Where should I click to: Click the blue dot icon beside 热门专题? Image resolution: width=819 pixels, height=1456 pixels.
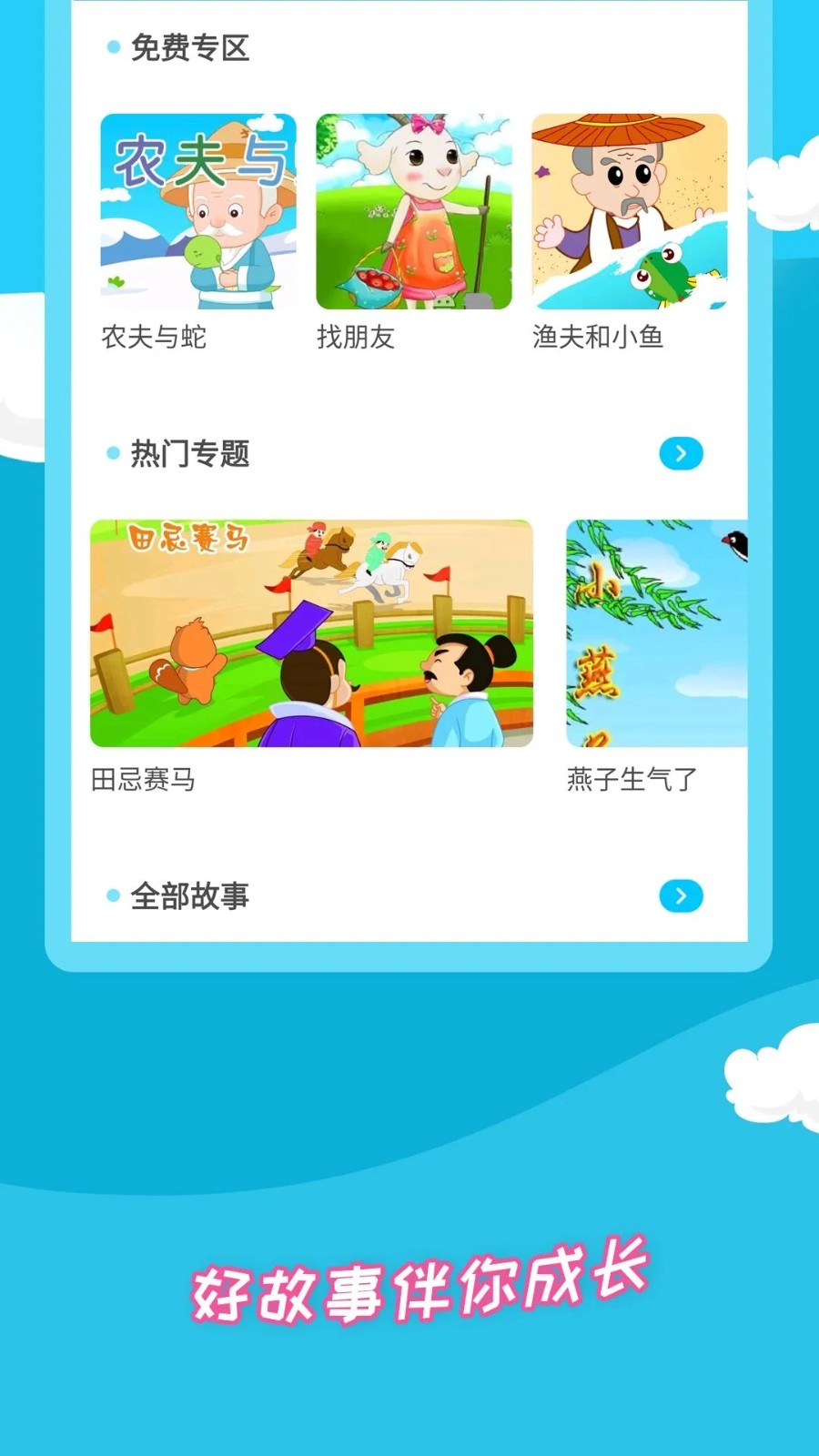point(113,452)
